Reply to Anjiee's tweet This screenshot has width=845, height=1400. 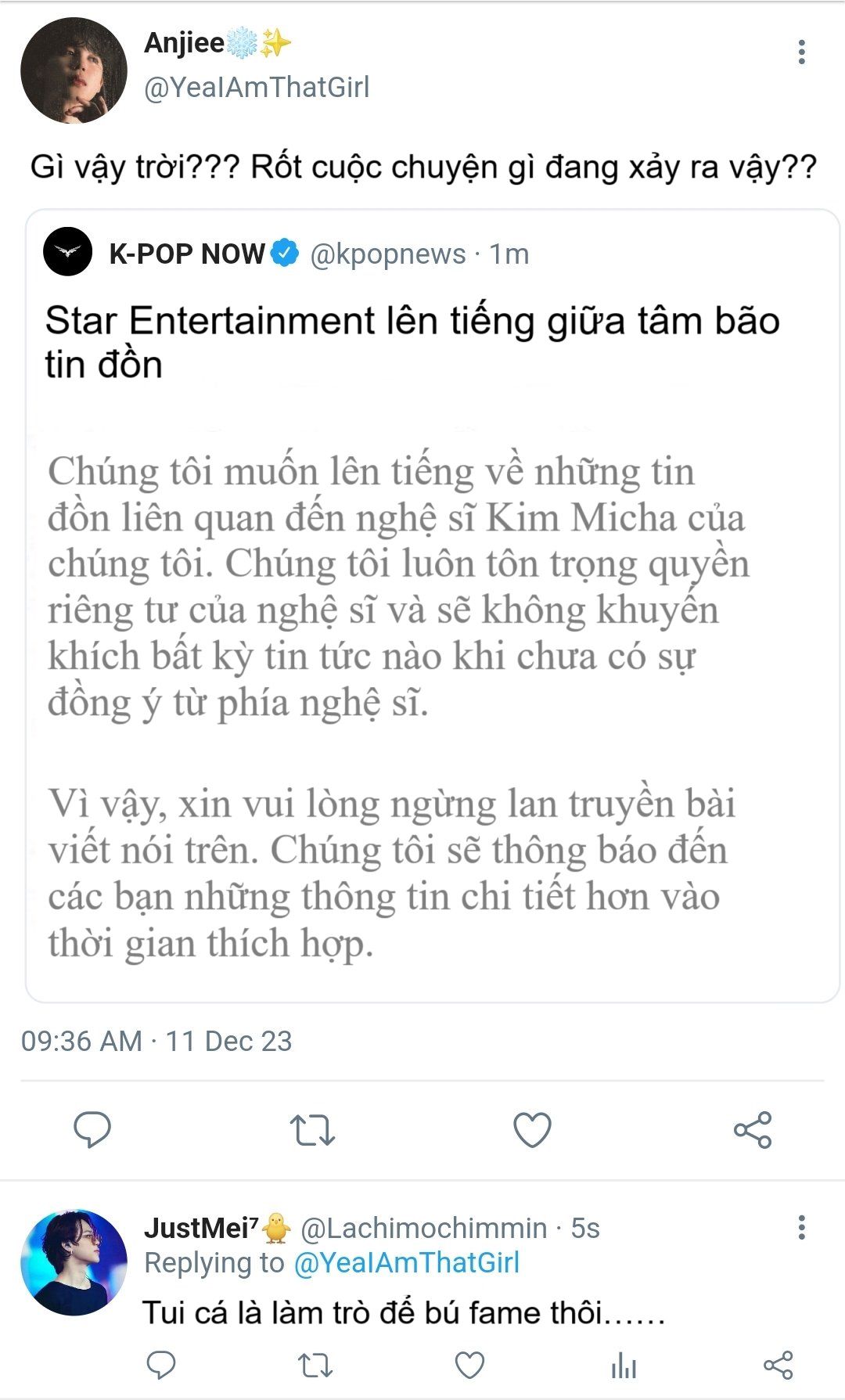click(x=92, y=1130)
